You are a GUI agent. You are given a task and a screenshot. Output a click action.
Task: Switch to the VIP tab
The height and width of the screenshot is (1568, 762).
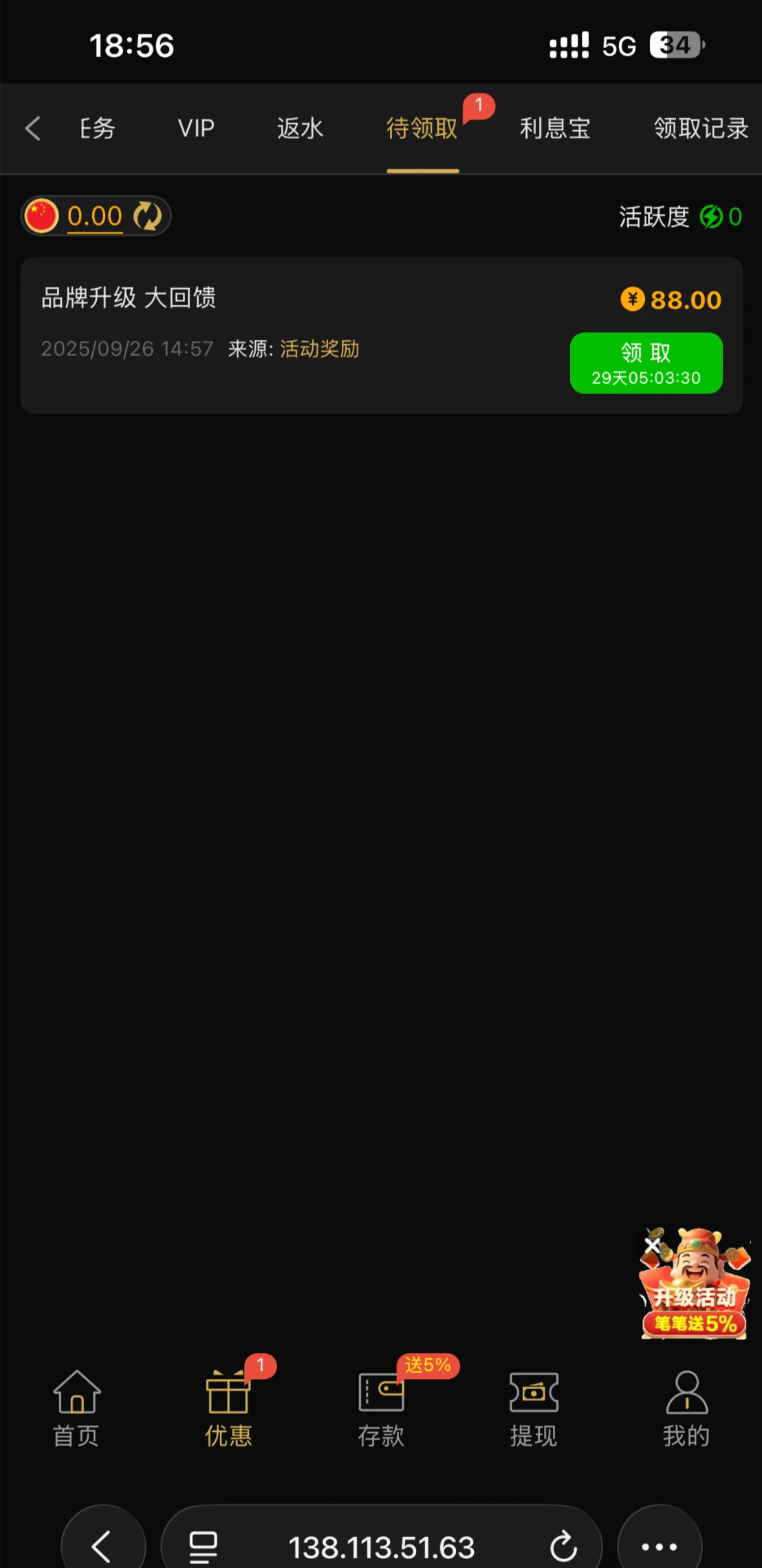pyautogui.click(x=196, y=129)
